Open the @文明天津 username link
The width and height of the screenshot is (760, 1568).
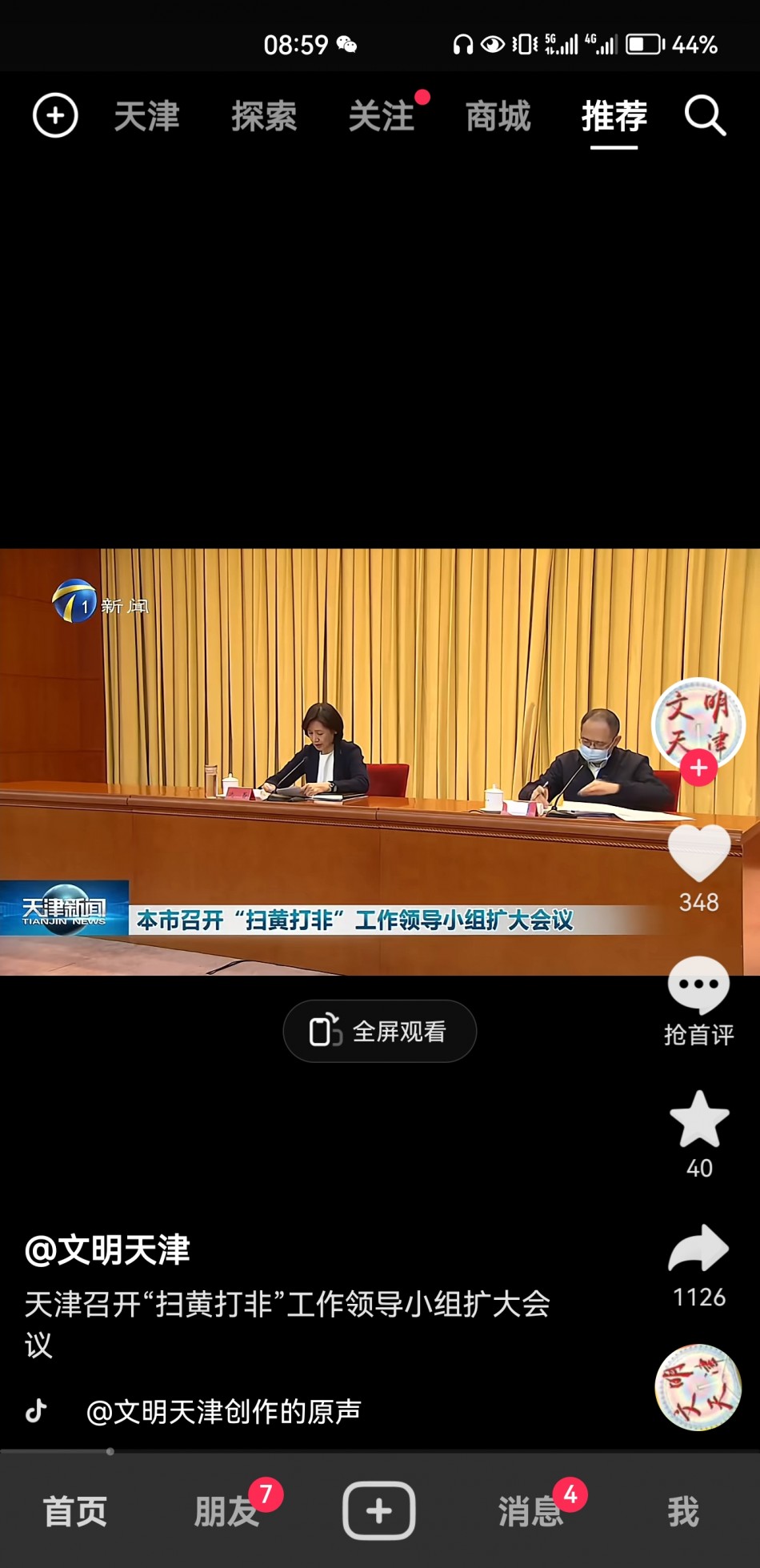(107, 1249)
